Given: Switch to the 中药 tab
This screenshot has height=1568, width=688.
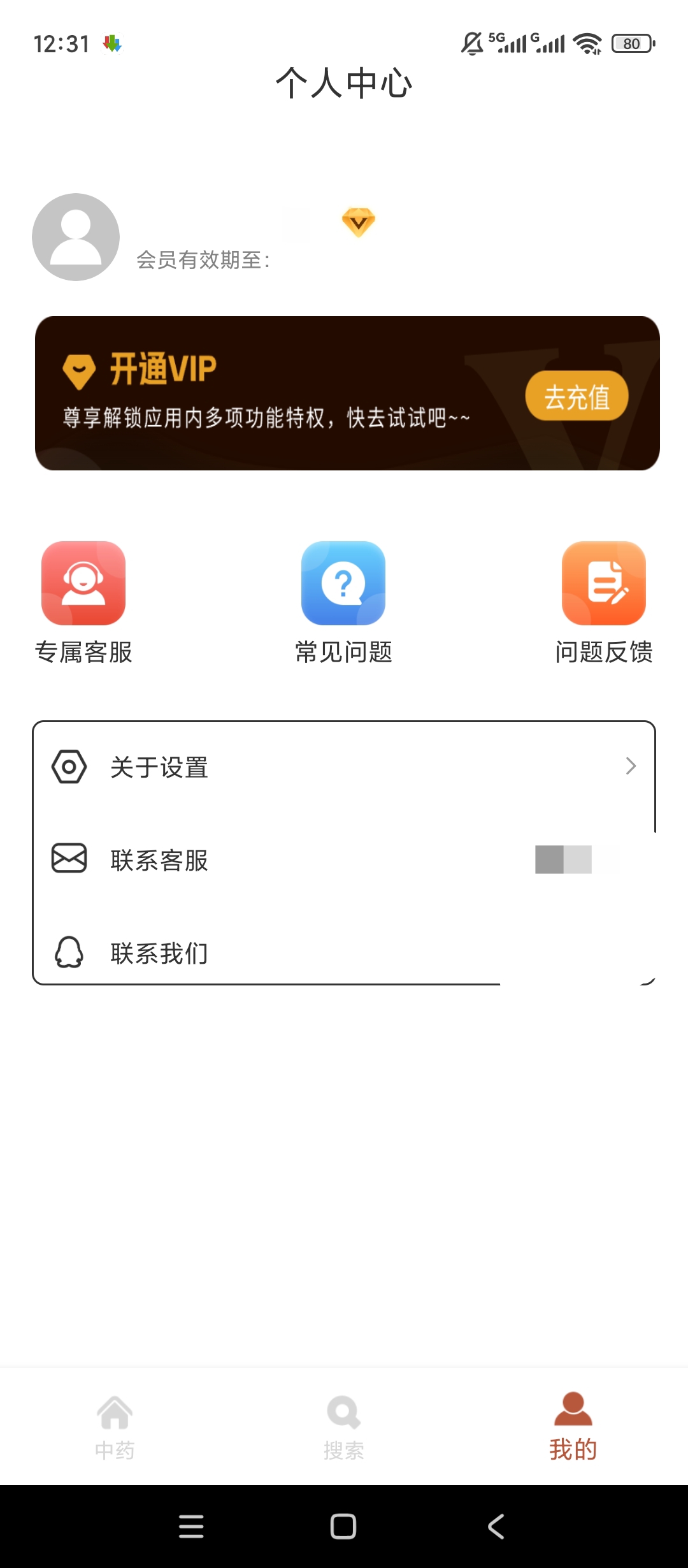Looking at the screenshot, I should click(x=115, y=1427).
